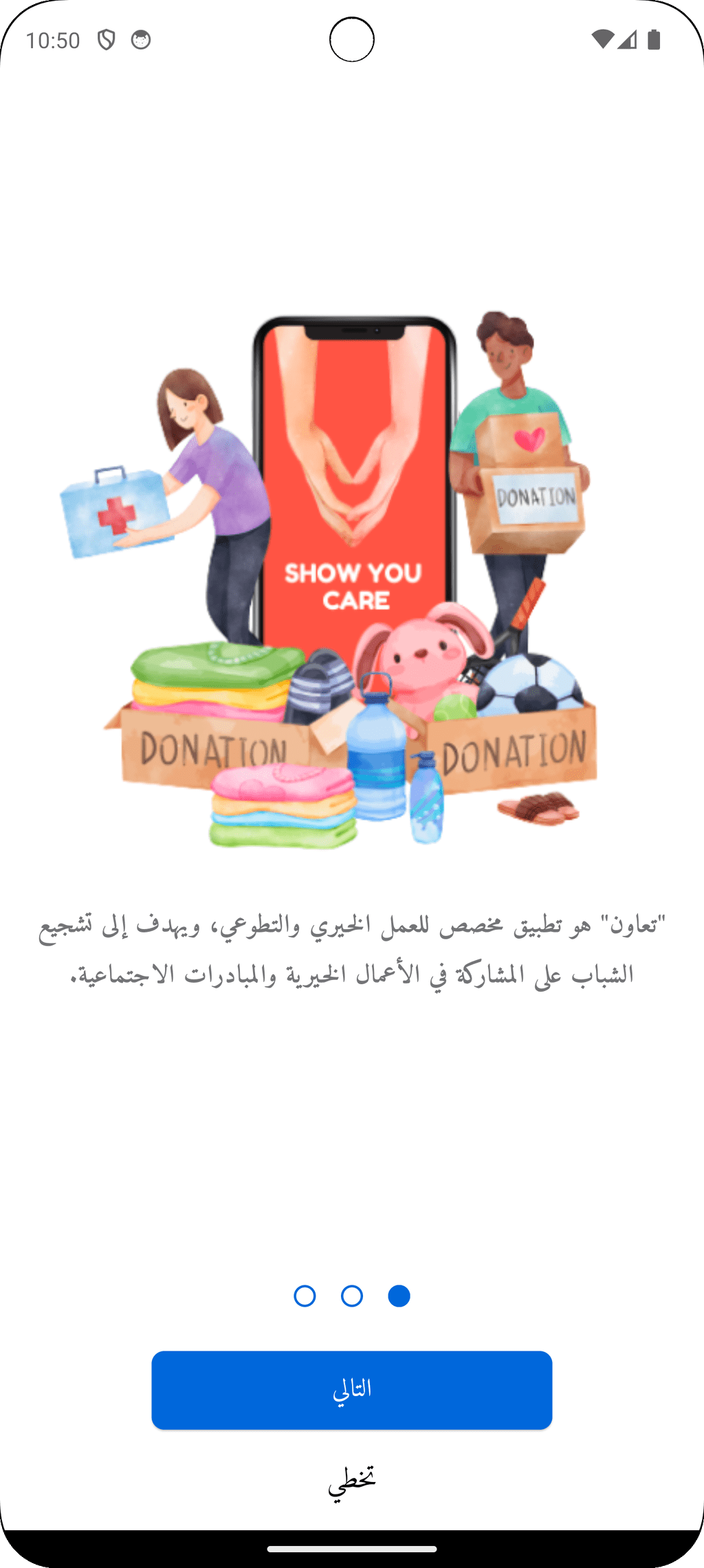Viewport: 704px width, 1568px height.
Task: Tap the filled blue page indicator dot
Action: point(399,1296)
